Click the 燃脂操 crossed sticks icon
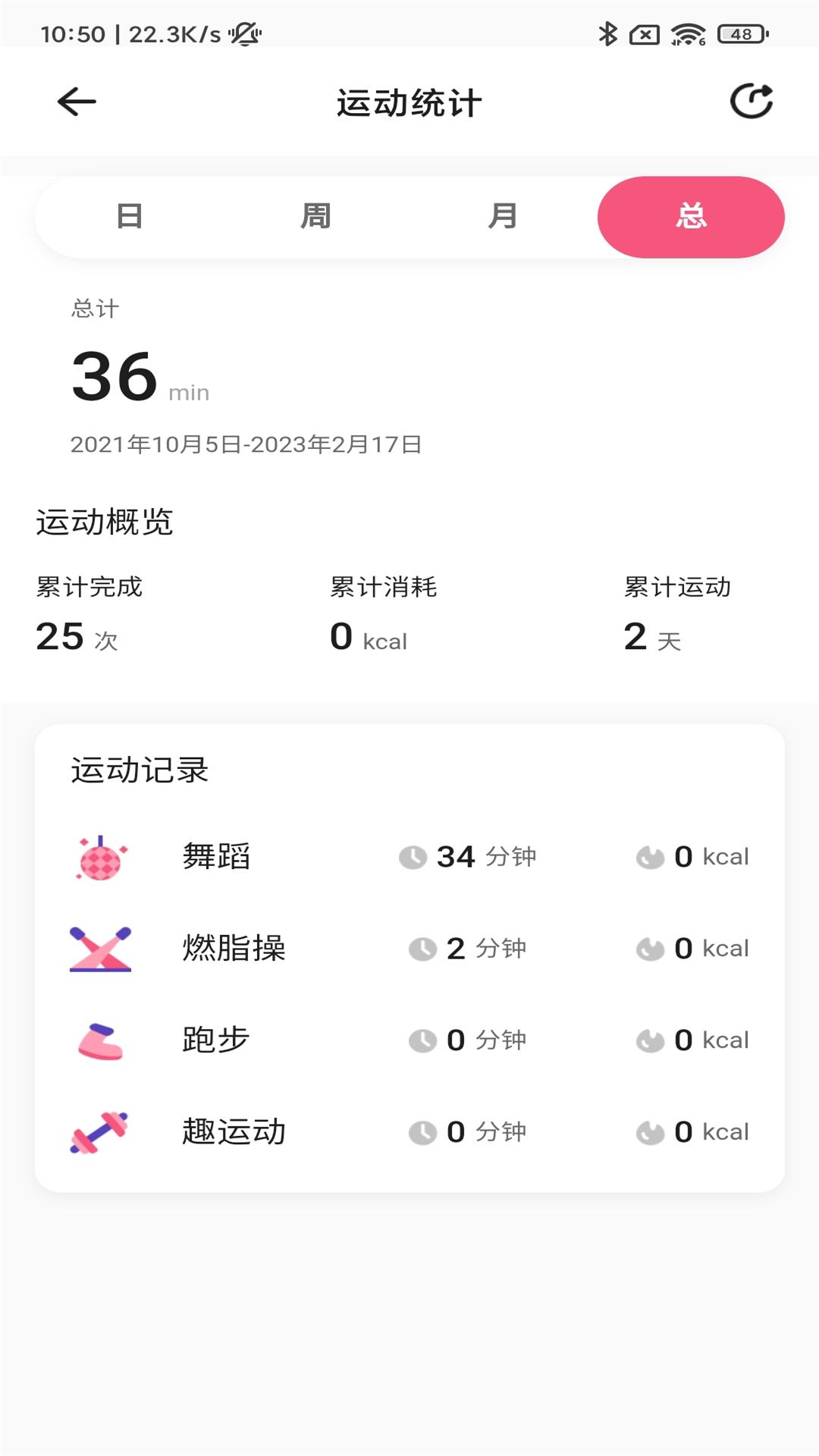This screenshot has width=819, height=1456. pyautogui.click(x=99, y=947)
